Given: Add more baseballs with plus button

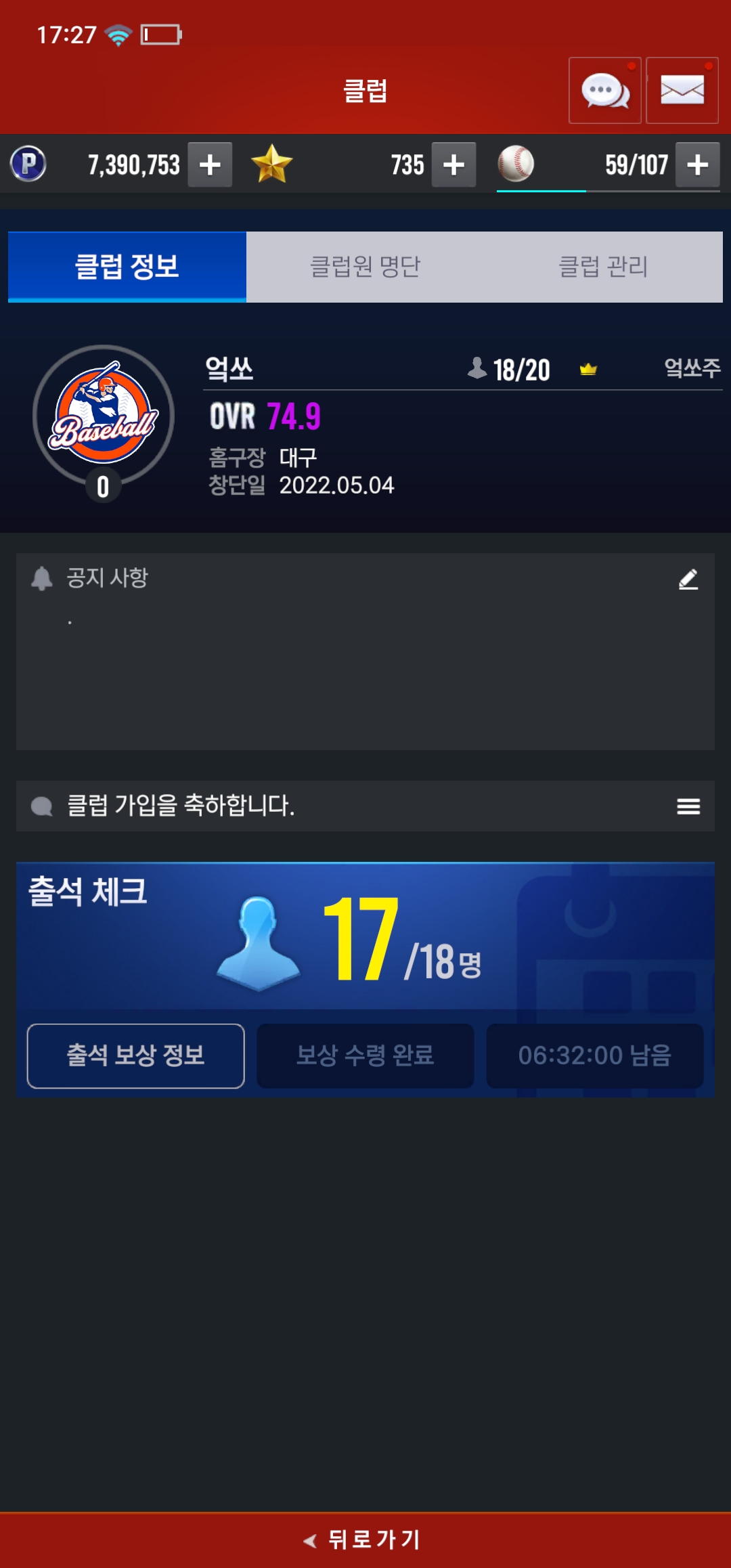Looking at the screenshot, I should [697, 165].
